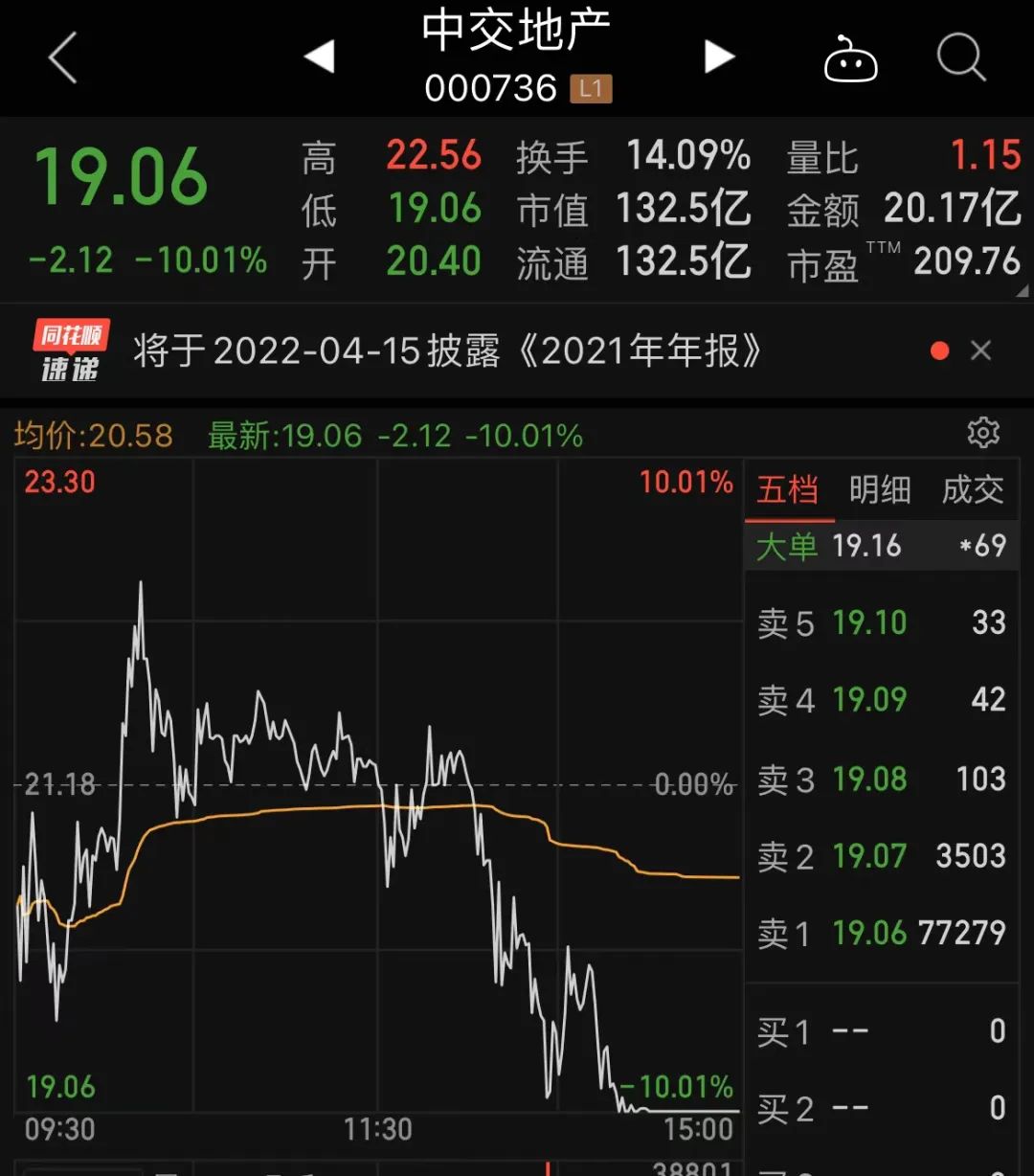
Task: Click the back arrow at top left
Action: tap(61, 57)
